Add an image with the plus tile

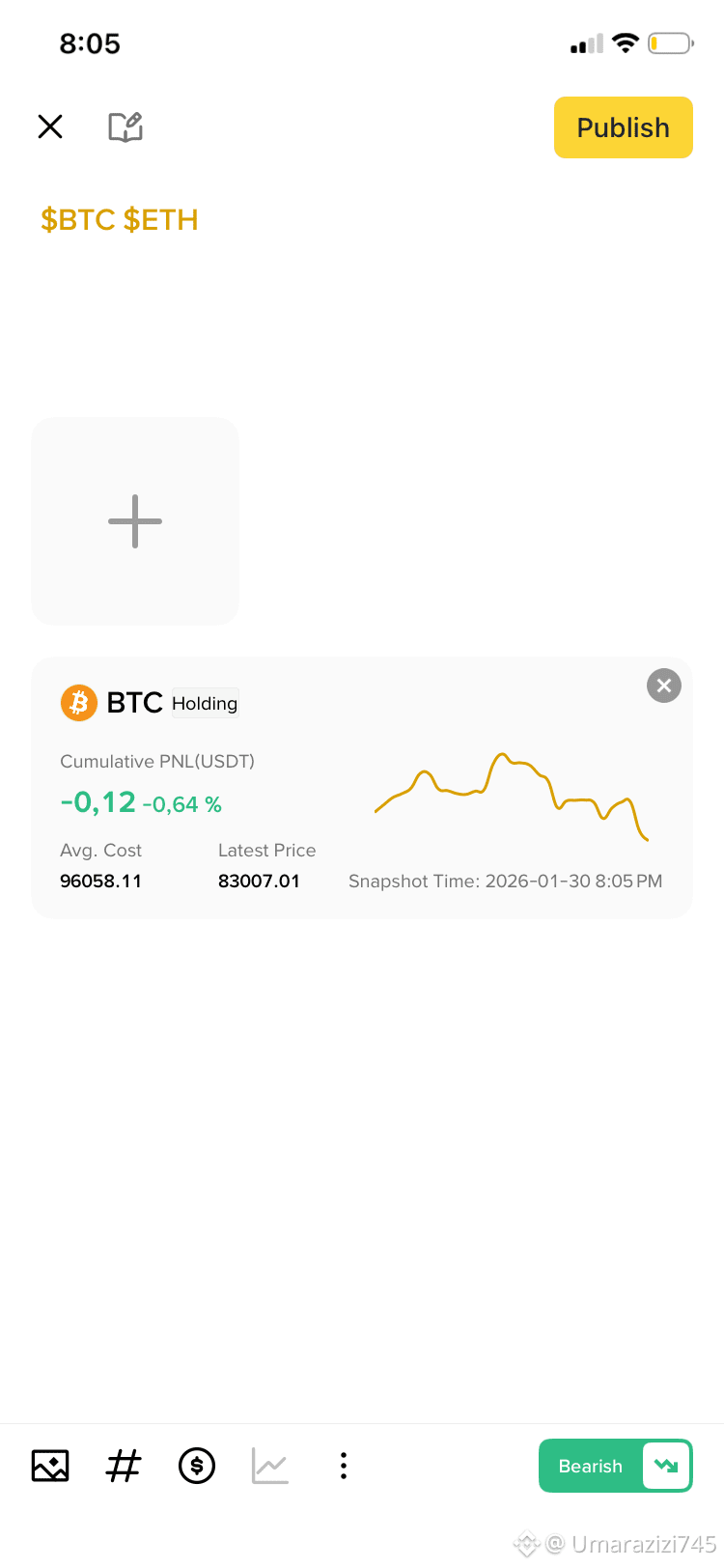(x=135, y=521)
